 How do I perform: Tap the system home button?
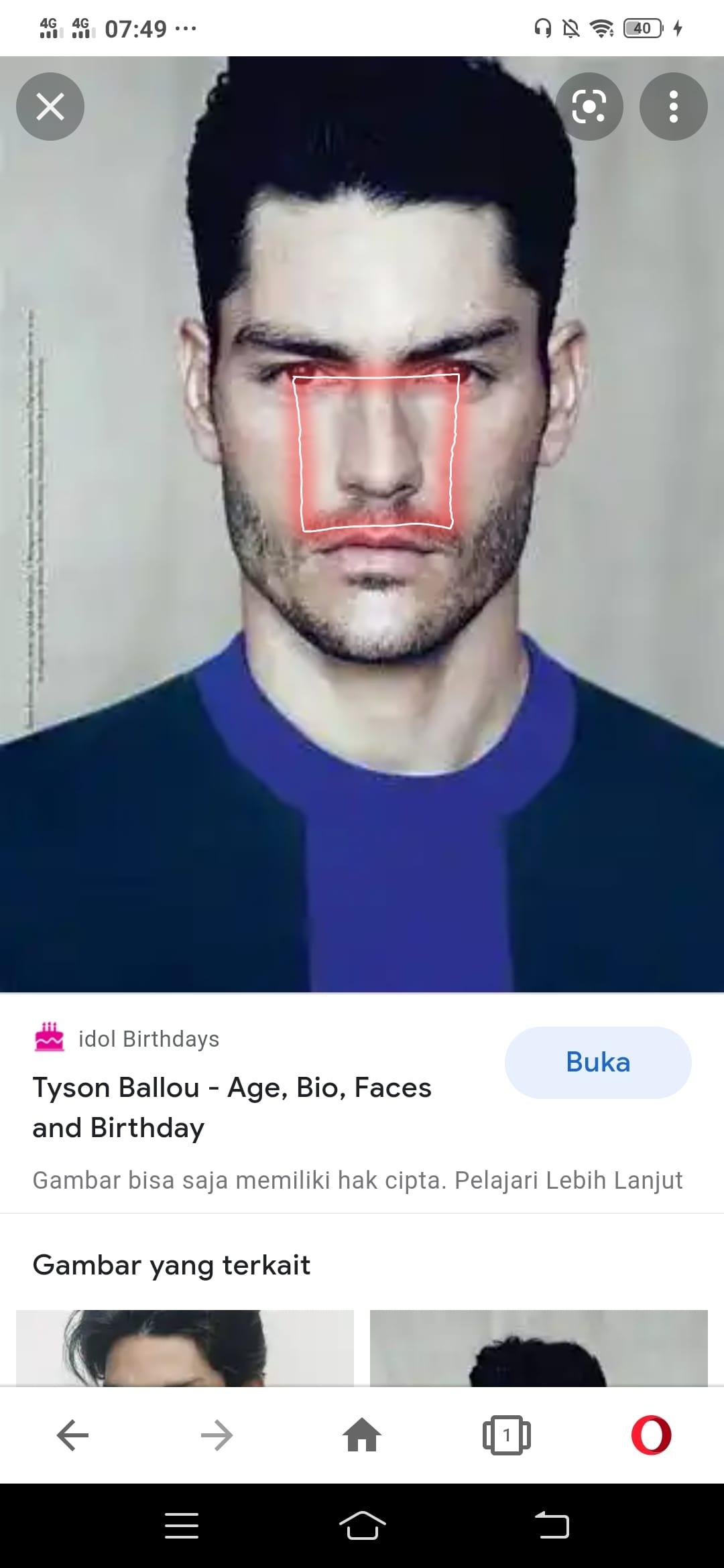point(362,1526)
